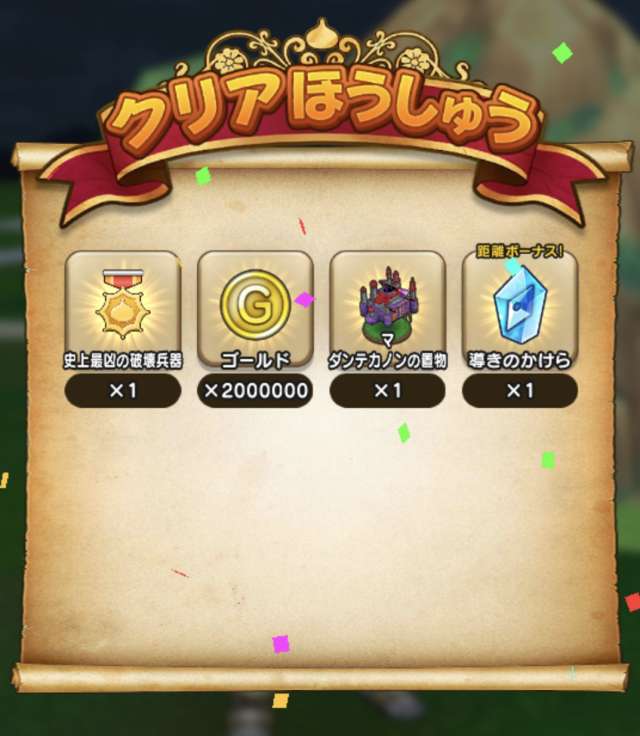Viewport: 640px width, 736px height.
Task: Tap the ゴールド coin reward tile
Action: click(255, 308)
